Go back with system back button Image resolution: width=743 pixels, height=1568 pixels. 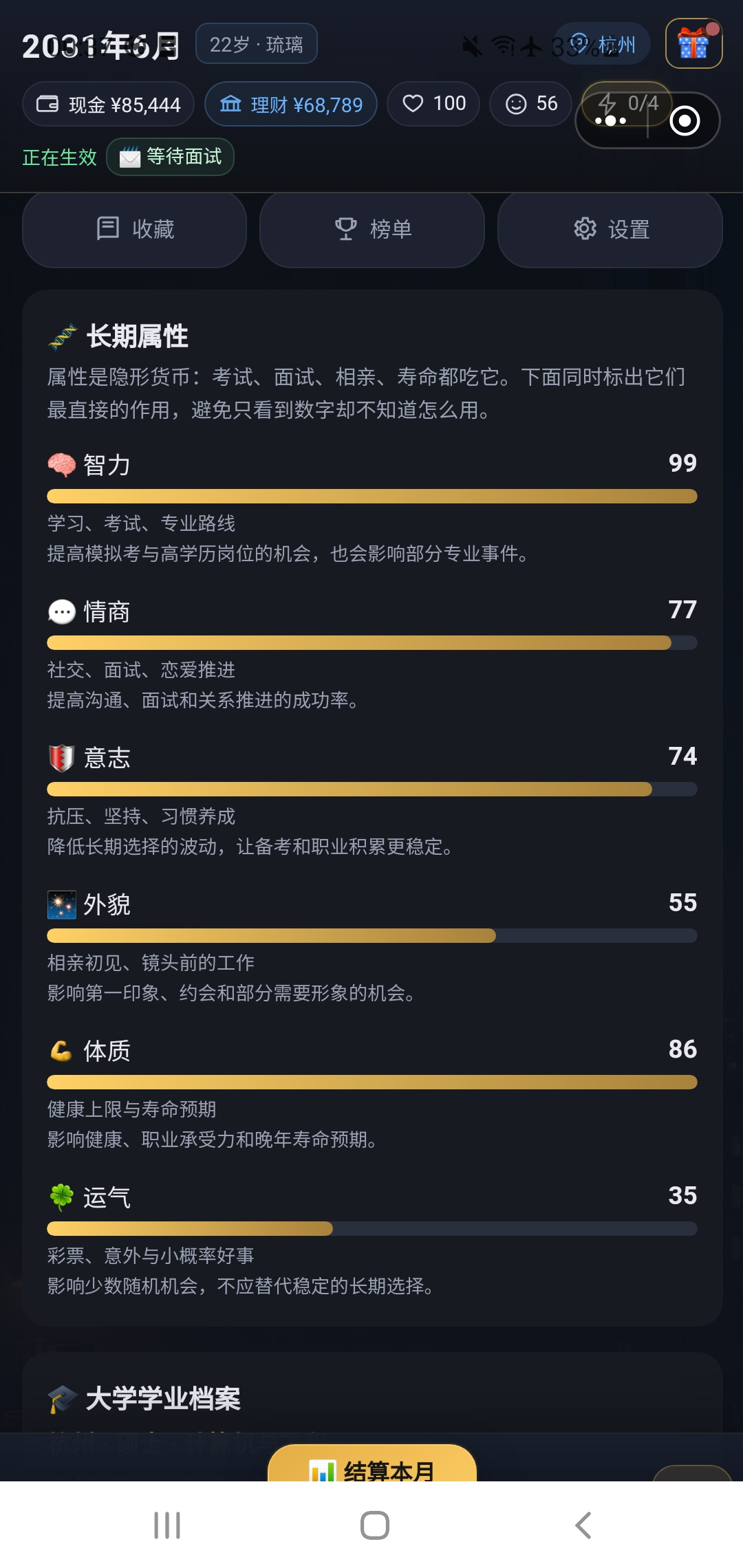click(x=583, y=1525)
